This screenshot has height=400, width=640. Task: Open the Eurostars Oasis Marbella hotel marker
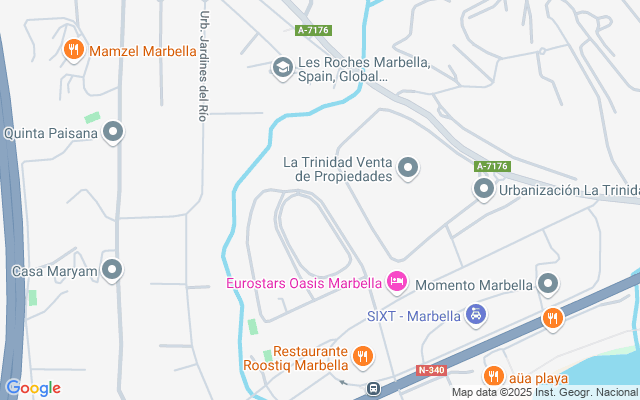pos(397,283)
